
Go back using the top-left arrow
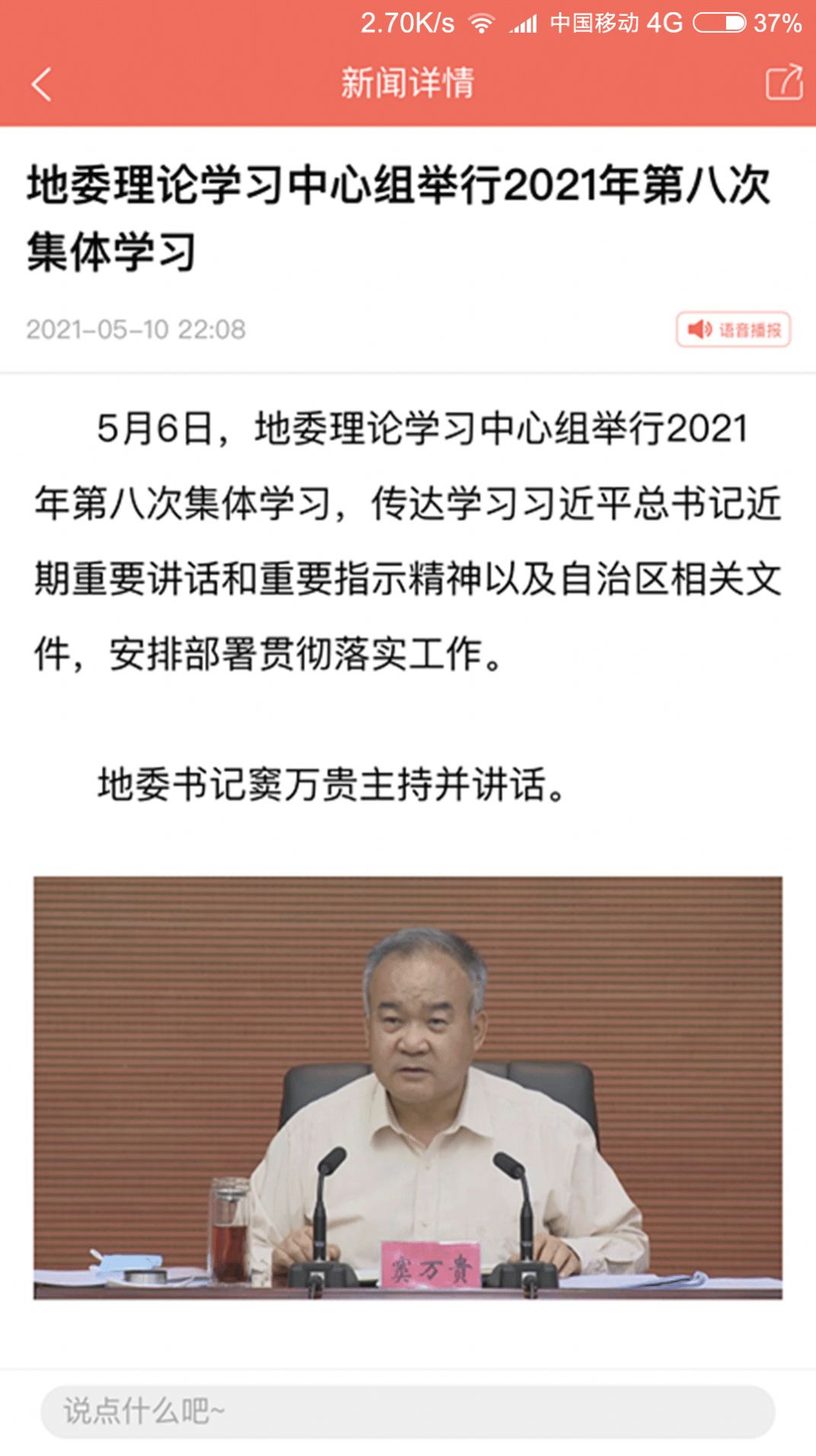pyautogui.click(x=42, y=84)
